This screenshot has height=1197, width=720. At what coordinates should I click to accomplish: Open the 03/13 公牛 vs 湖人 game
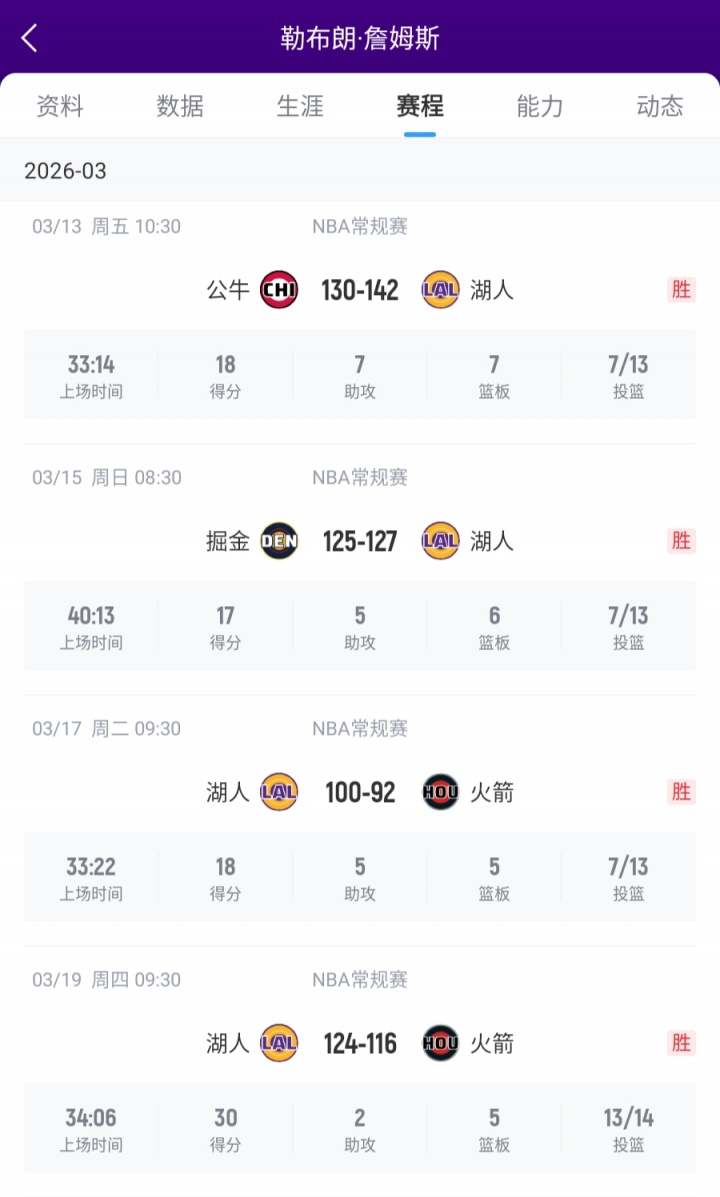pos(360,290)
